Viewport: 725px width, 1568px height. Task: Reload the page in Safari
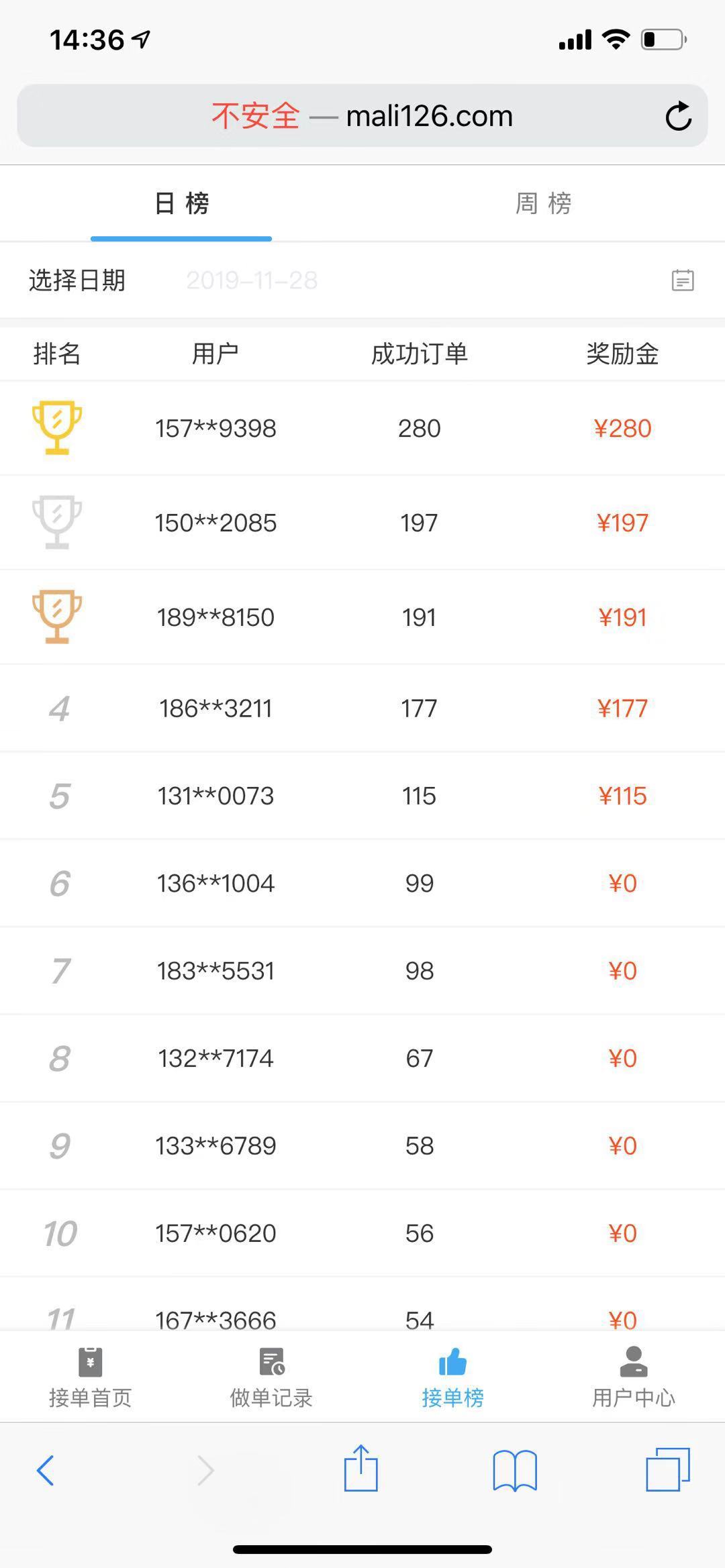678,116
